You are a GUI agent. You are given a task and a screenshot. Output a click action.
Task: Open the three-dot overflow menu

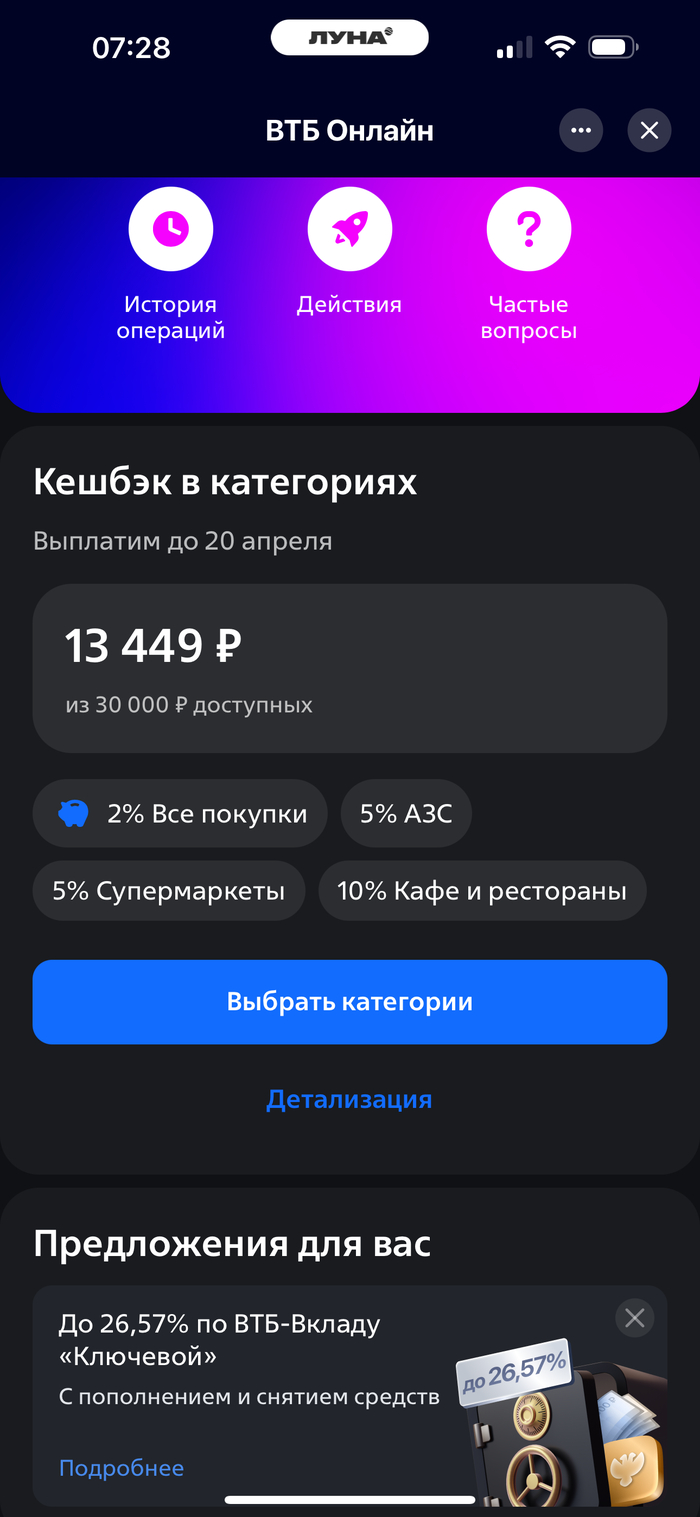click(x=581, y=131)
